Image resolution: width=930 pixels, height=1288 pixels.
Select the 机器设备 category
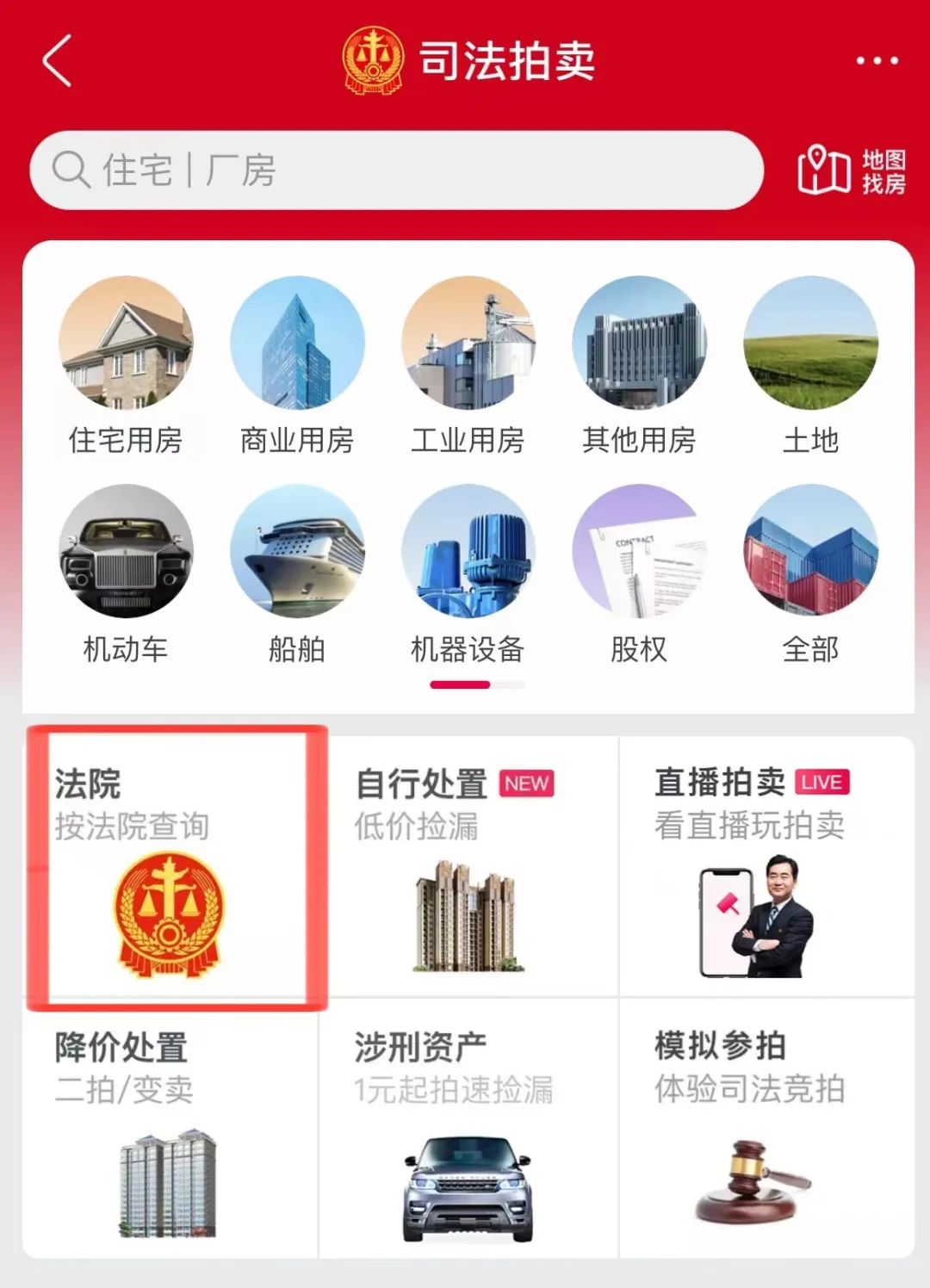pos(468,574)
